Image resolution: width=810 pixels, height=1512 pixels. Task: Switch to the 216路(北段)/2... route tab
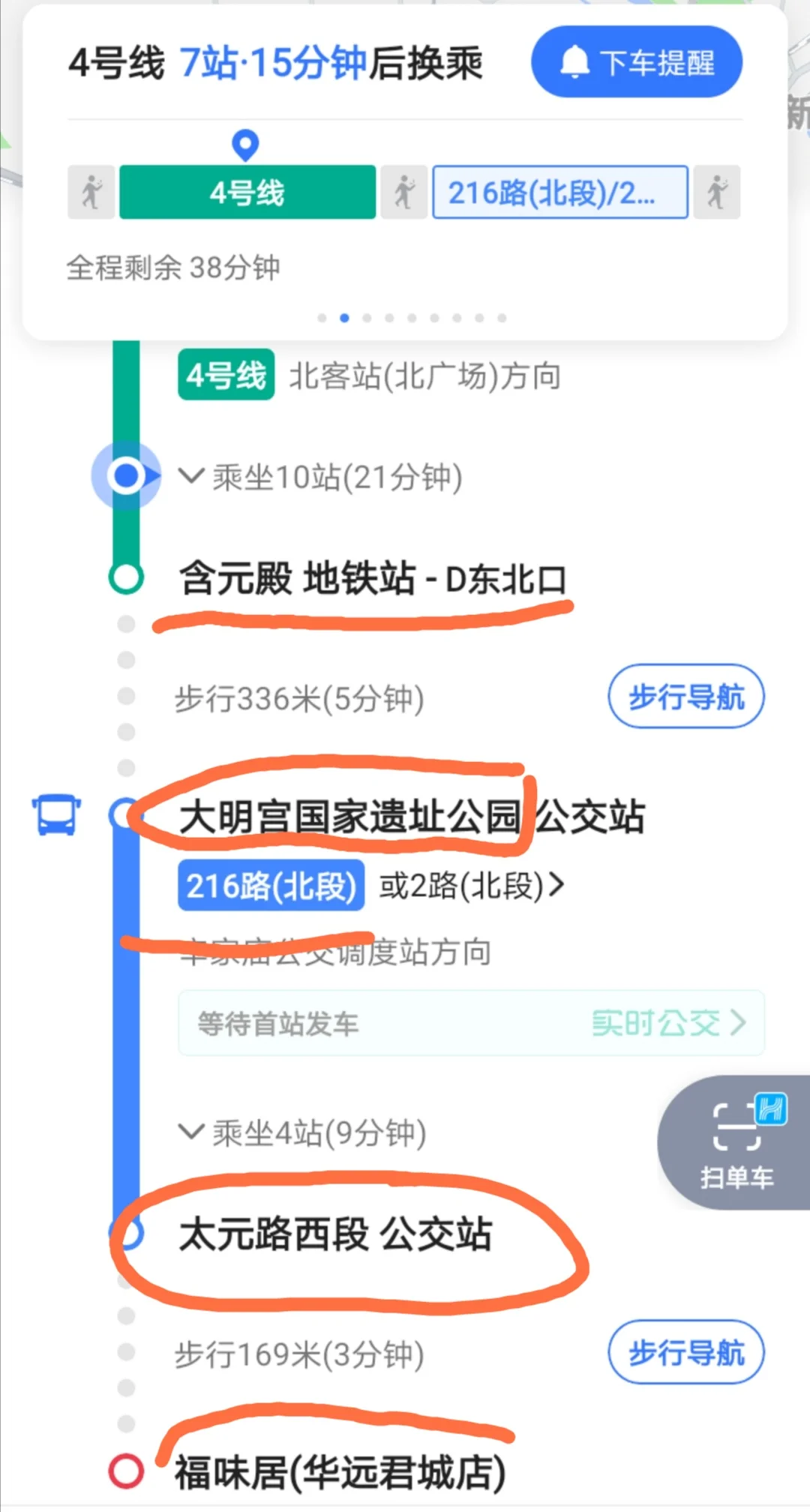point(559,192)
